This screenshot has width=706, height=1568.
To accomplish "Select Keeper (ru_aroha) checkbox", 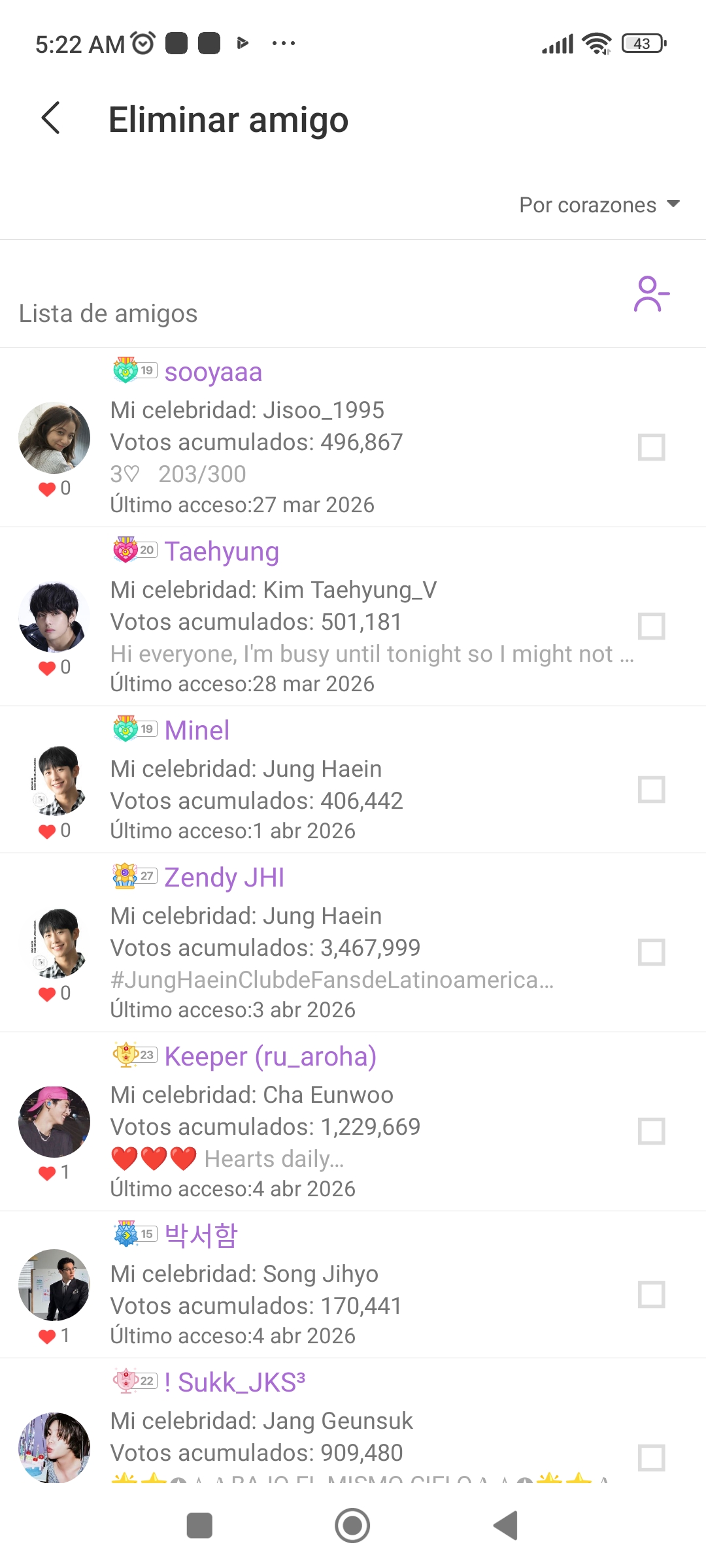I will click(651, 1131).
